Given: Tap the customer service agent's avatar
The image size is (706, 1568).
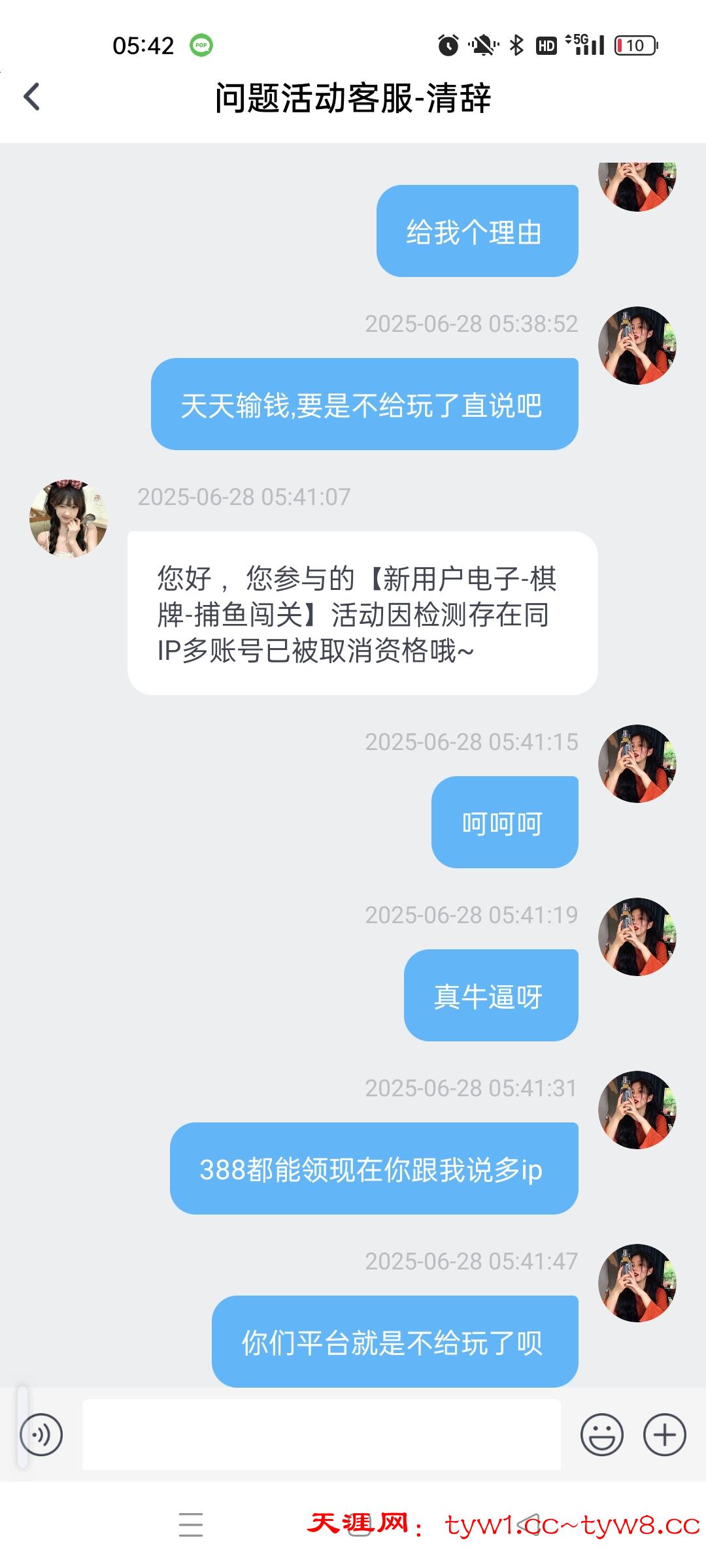Looking at the screenshot, I should (69, 519).
